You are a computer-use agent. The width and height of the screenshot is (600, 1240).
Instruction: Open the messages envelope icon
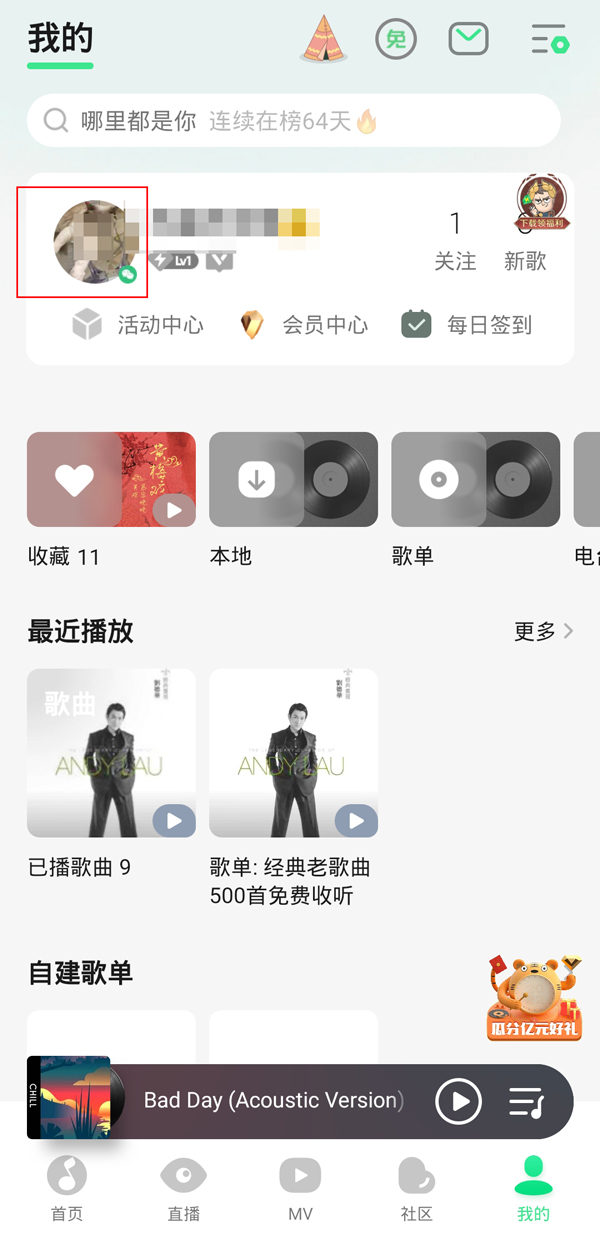[x=468, y=40]
